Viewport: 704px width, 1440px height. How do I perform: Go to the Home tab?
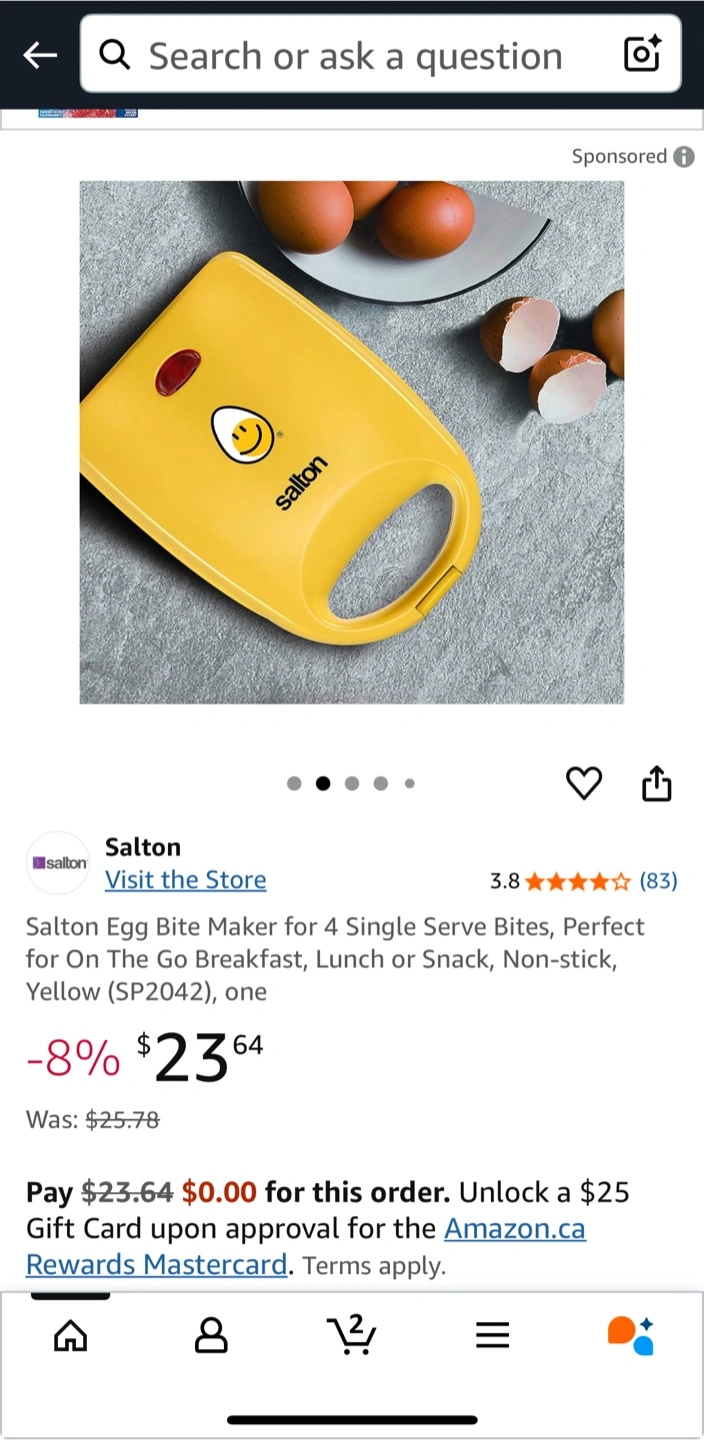(x=70, y=1335)
